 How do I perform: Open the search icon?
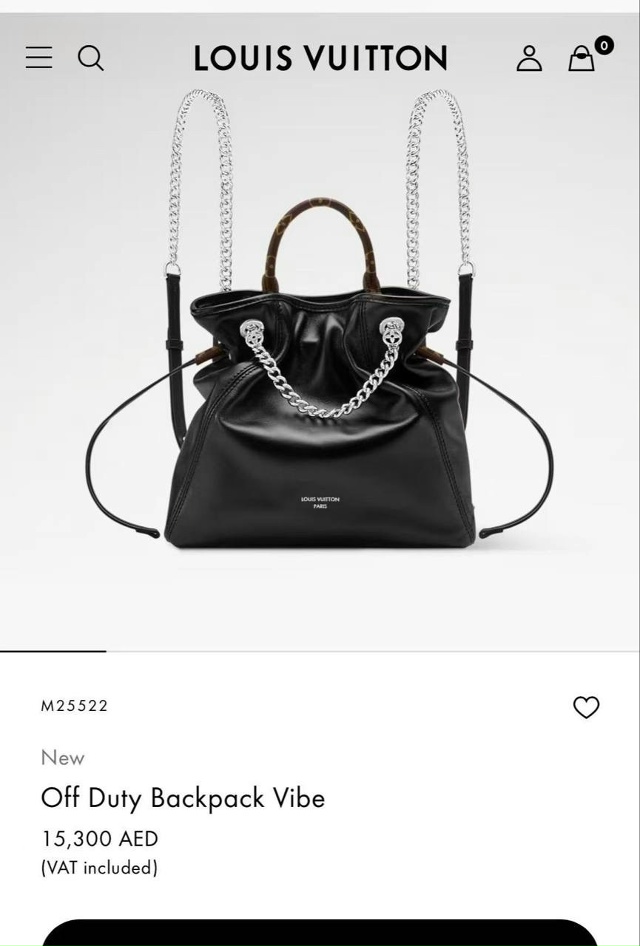tap(91, 58)
